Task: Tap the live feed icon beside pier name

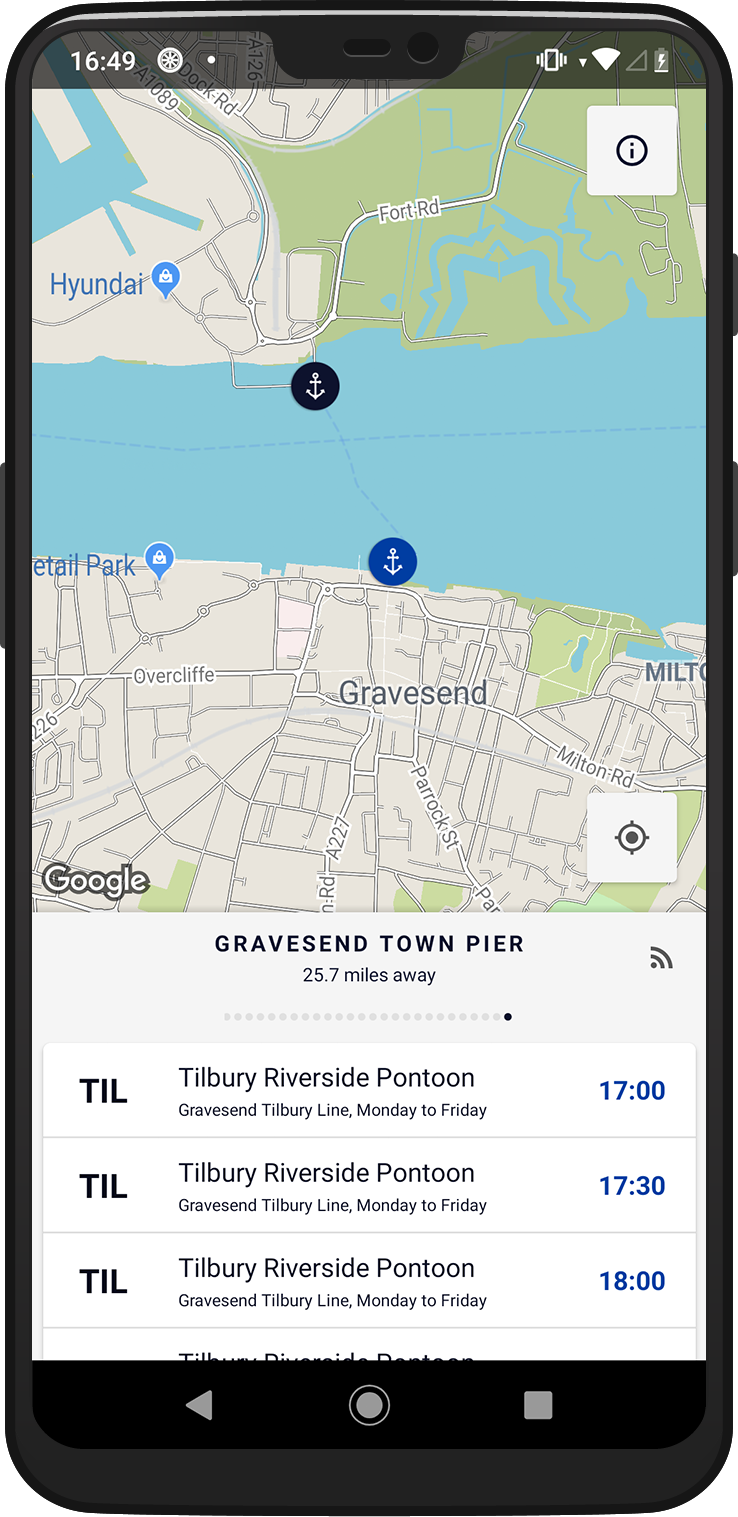Action: pyautogui.click(x=661, y=959)
